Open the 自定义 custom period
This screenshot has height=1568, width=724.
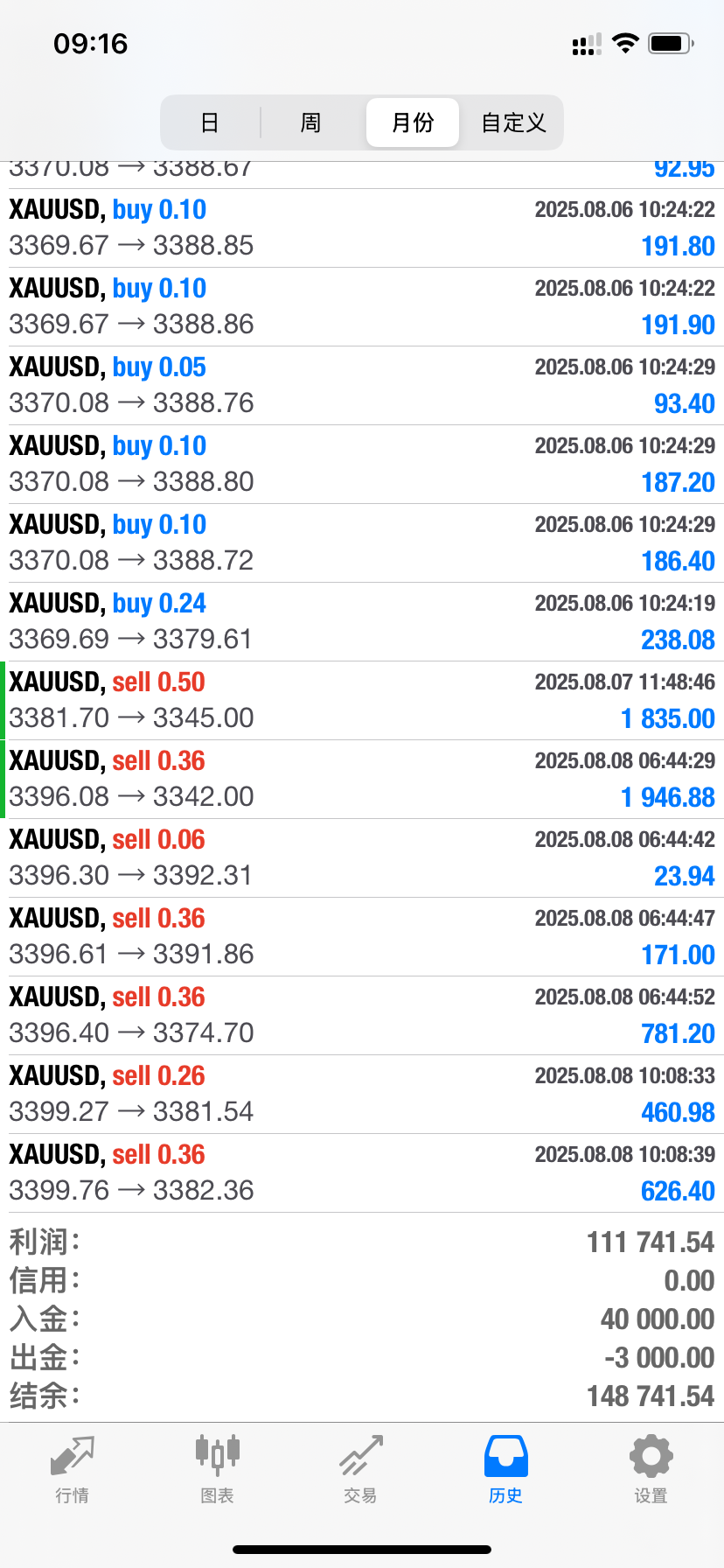(513, 122)
